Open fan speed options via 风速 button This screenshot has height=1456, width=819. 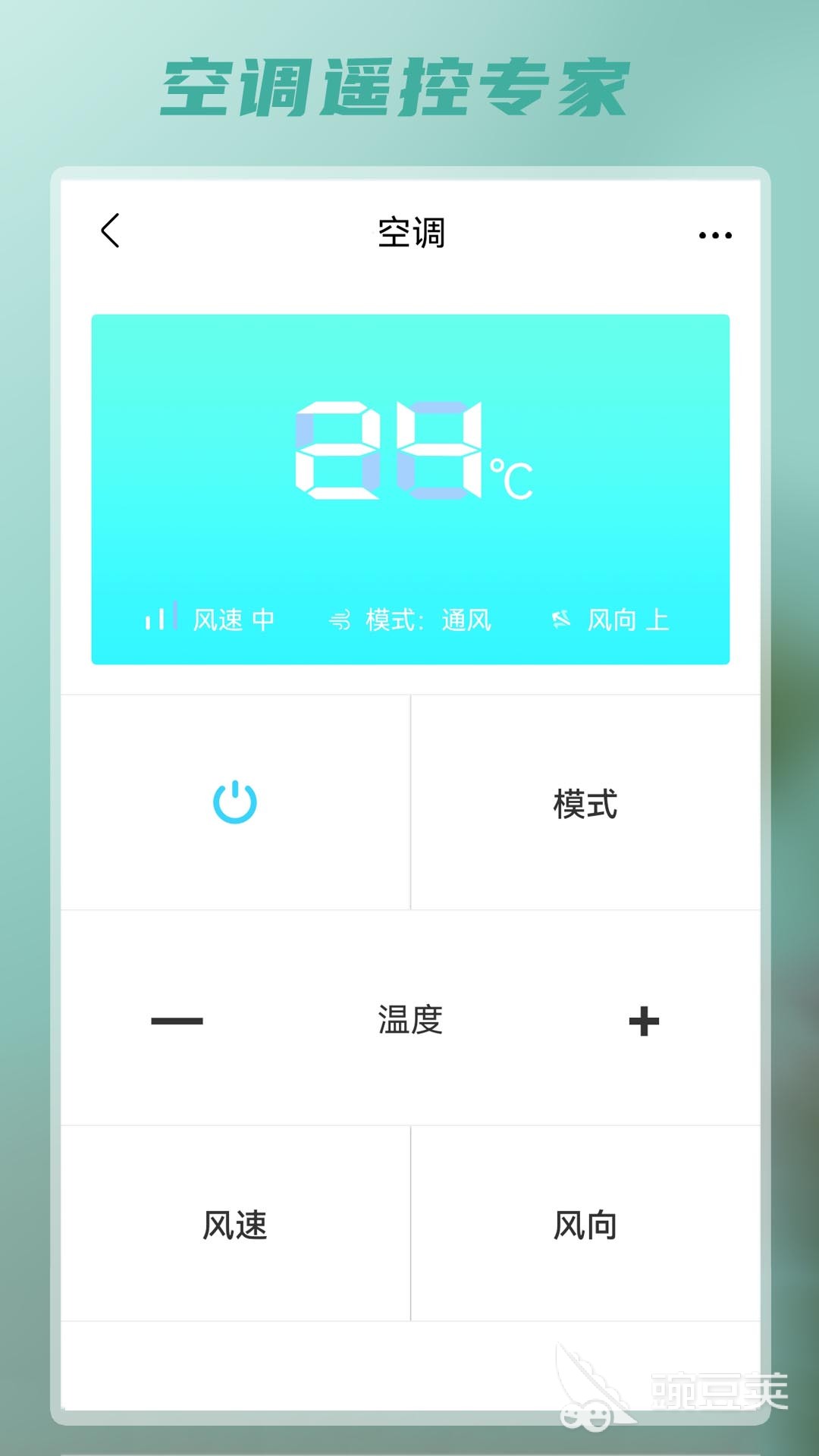[235, 1222]
